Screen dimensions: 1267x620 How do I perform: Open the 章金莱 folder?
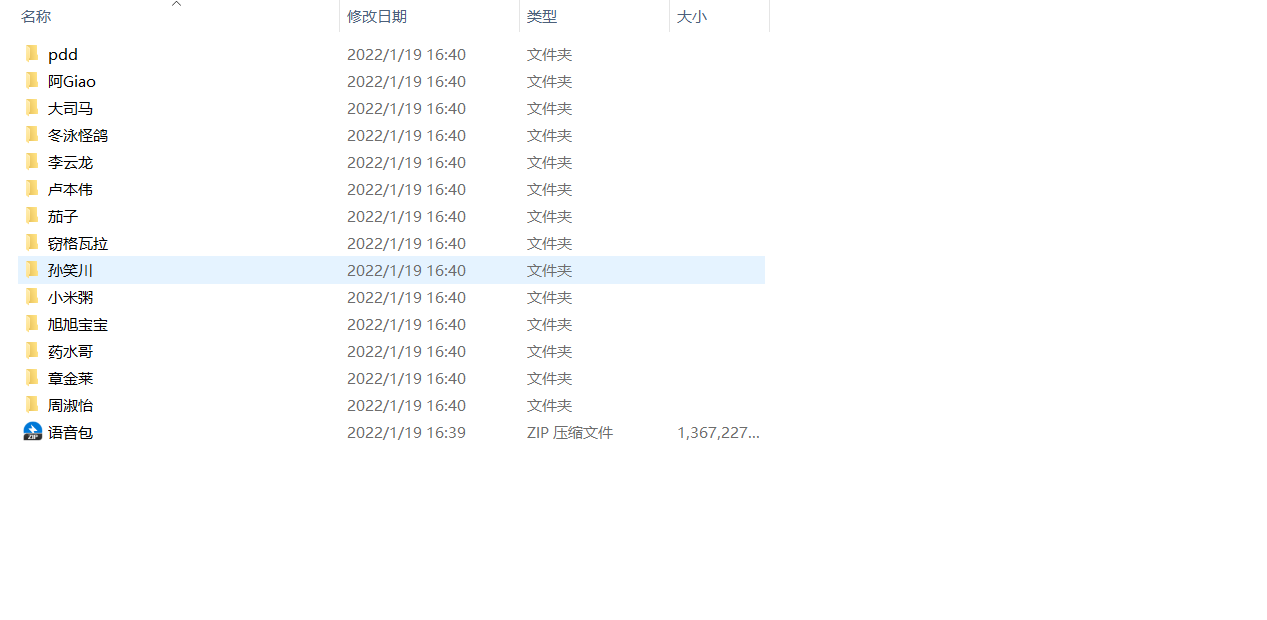[70, 379]
